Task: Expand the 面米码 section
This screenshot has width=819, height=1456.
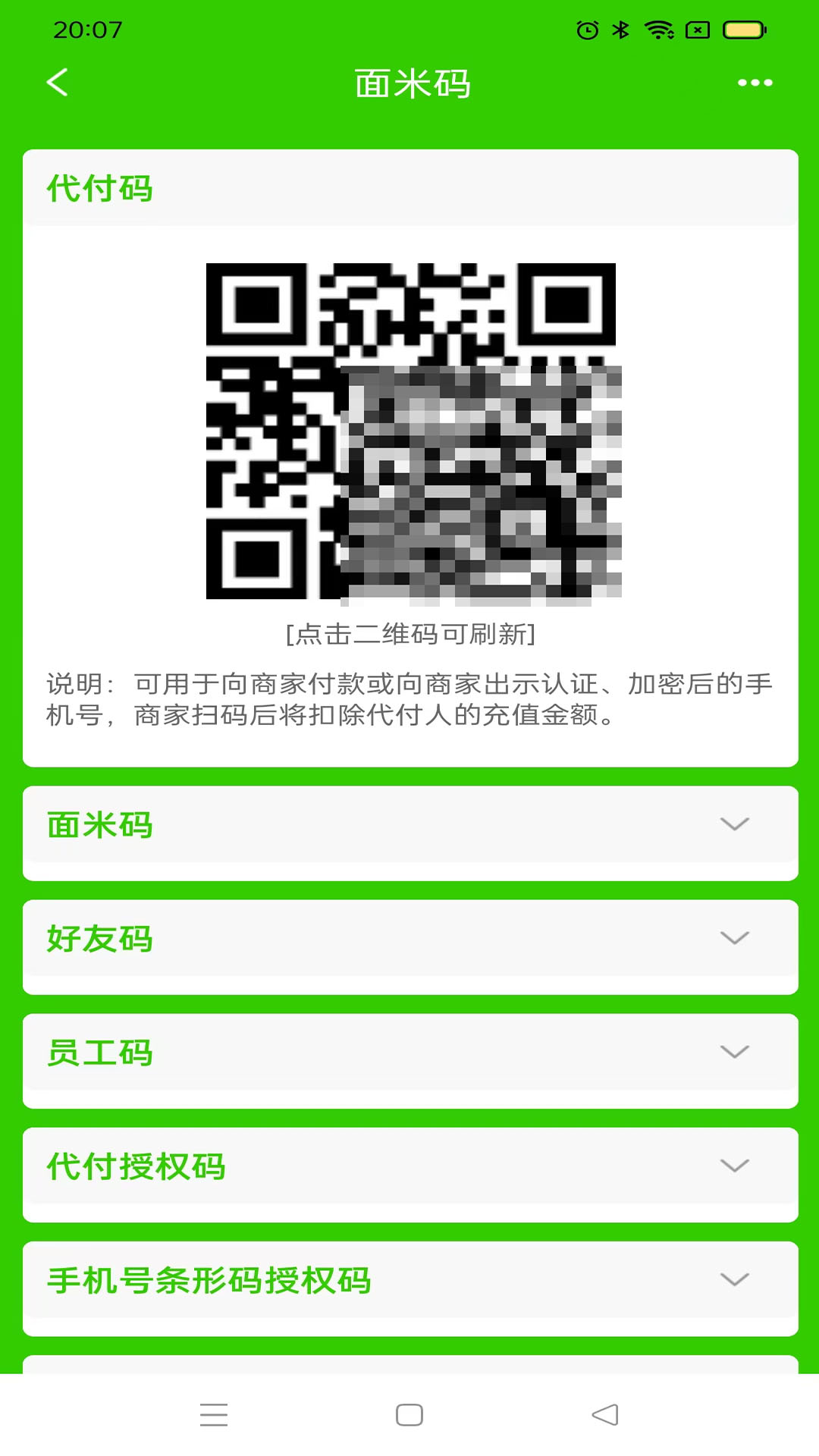Action: coord(409,827)
